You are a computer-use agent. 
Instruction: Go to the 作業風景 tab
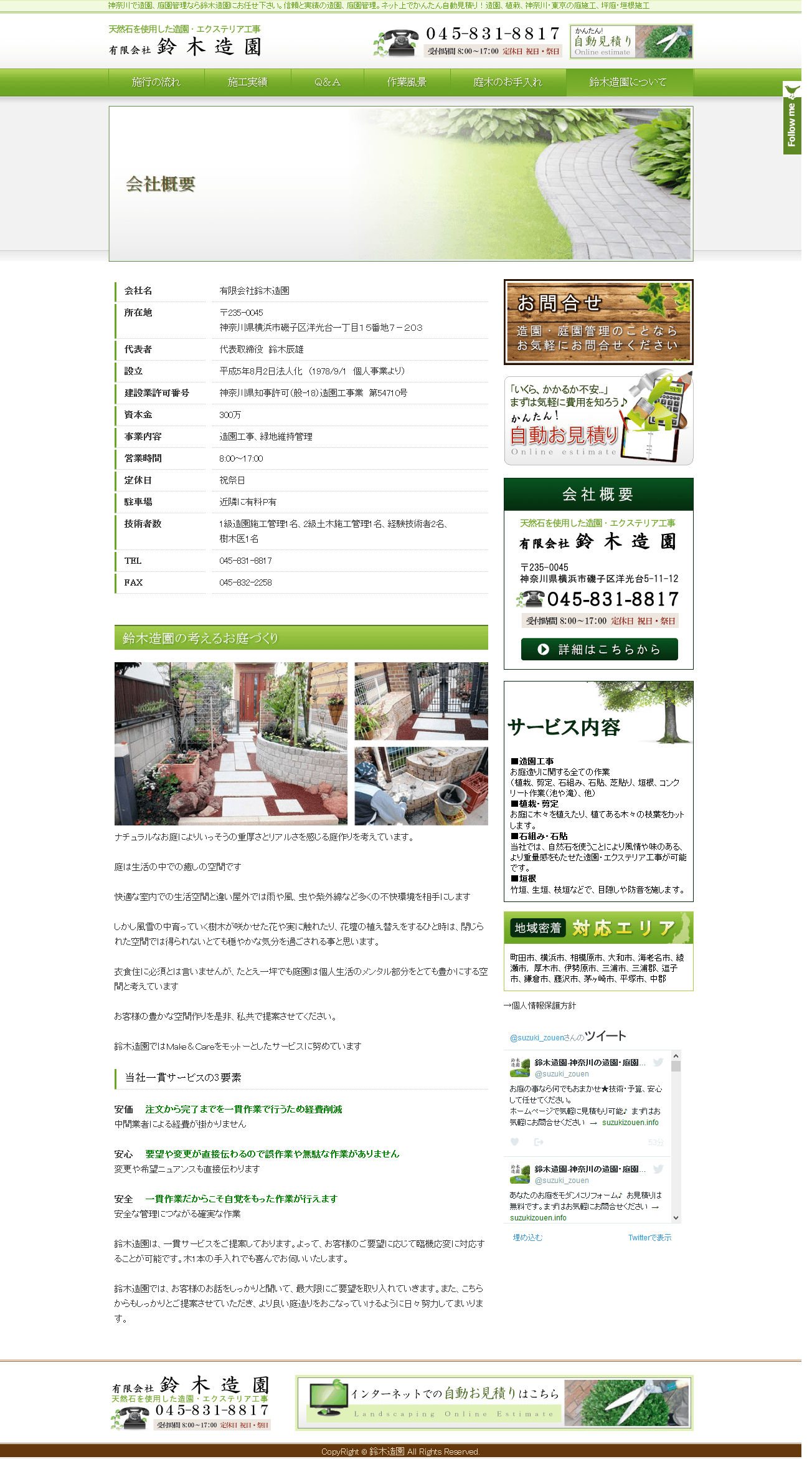coord(407,82)
